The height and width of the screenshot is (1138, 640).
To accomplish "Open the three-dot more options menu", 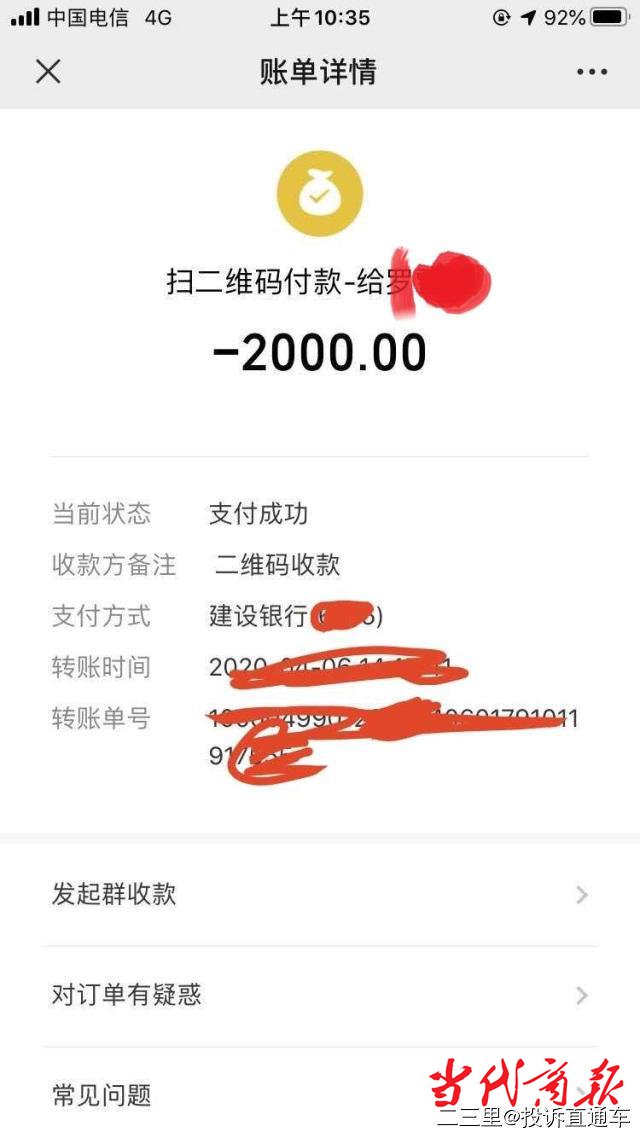I will tap(591, 72).
